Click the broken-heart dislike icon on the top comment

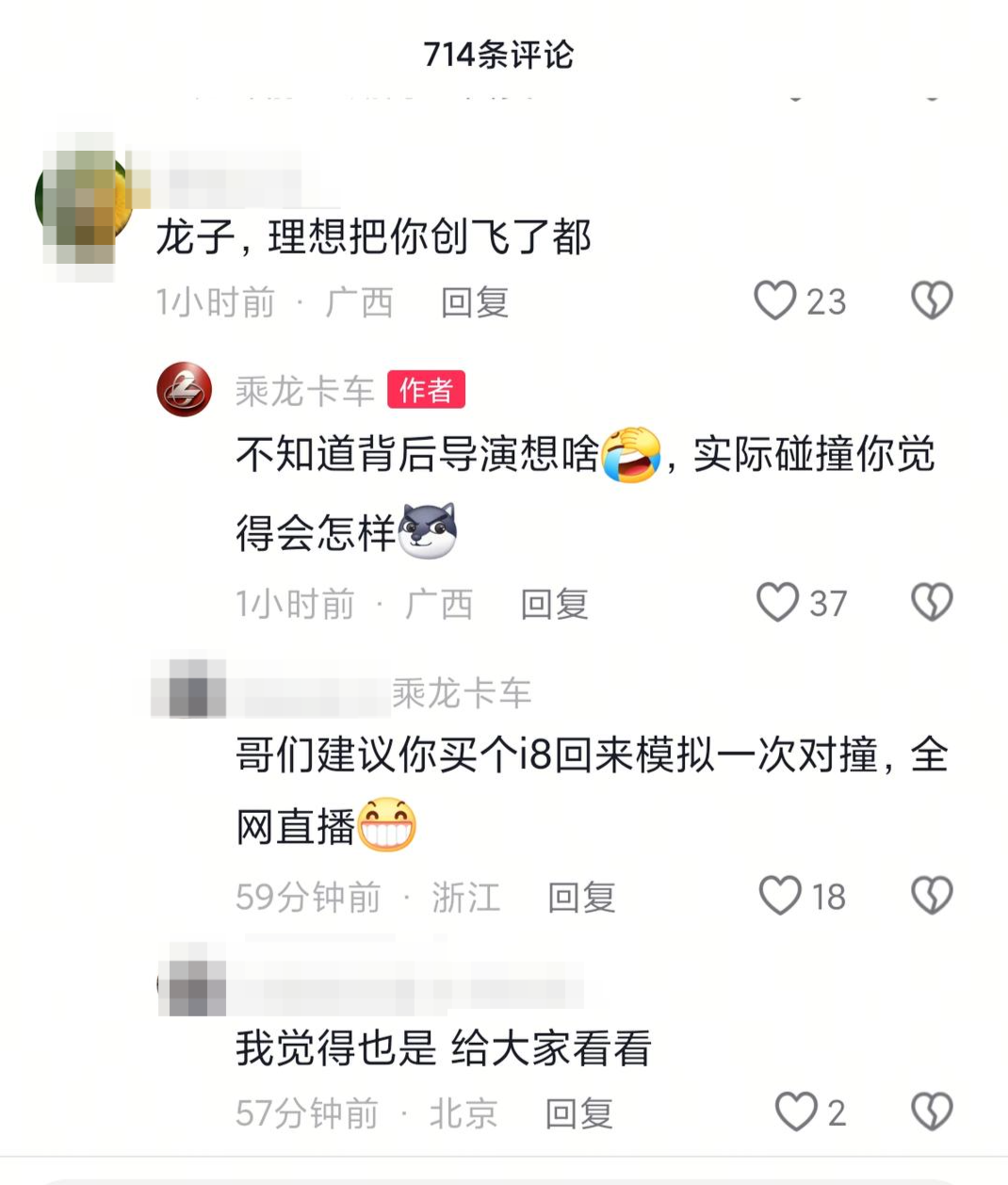point(933,301)
